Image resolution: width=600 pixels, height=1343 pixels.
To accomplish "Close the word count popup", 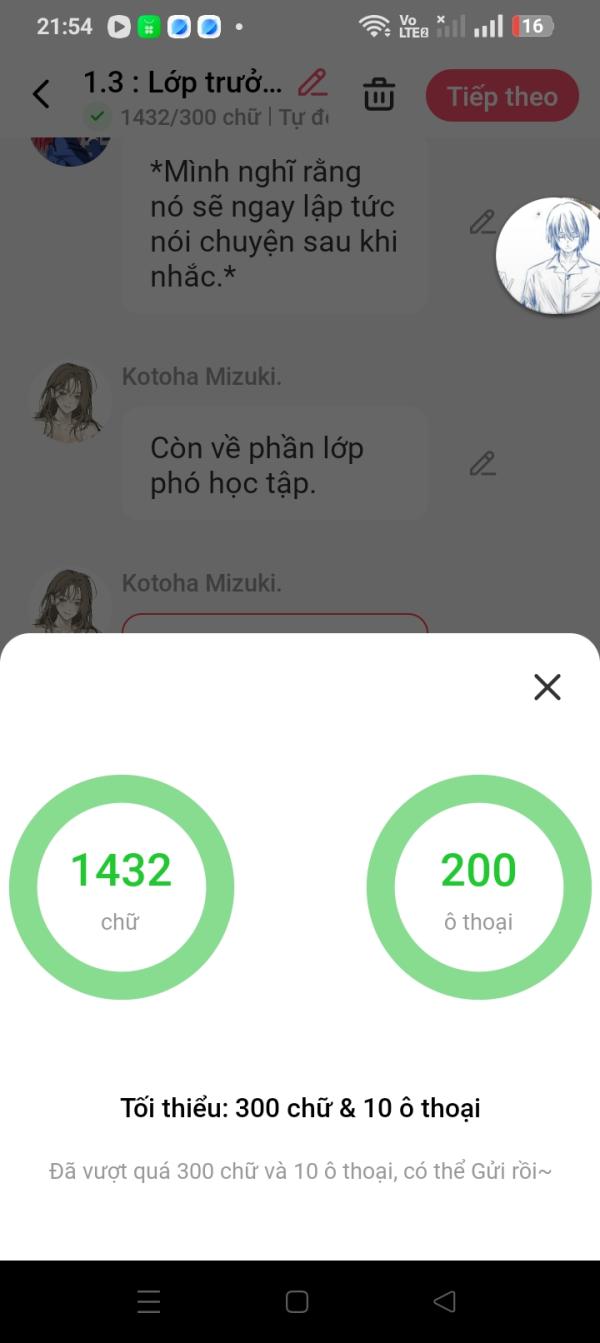I will [x=547, y=687].
